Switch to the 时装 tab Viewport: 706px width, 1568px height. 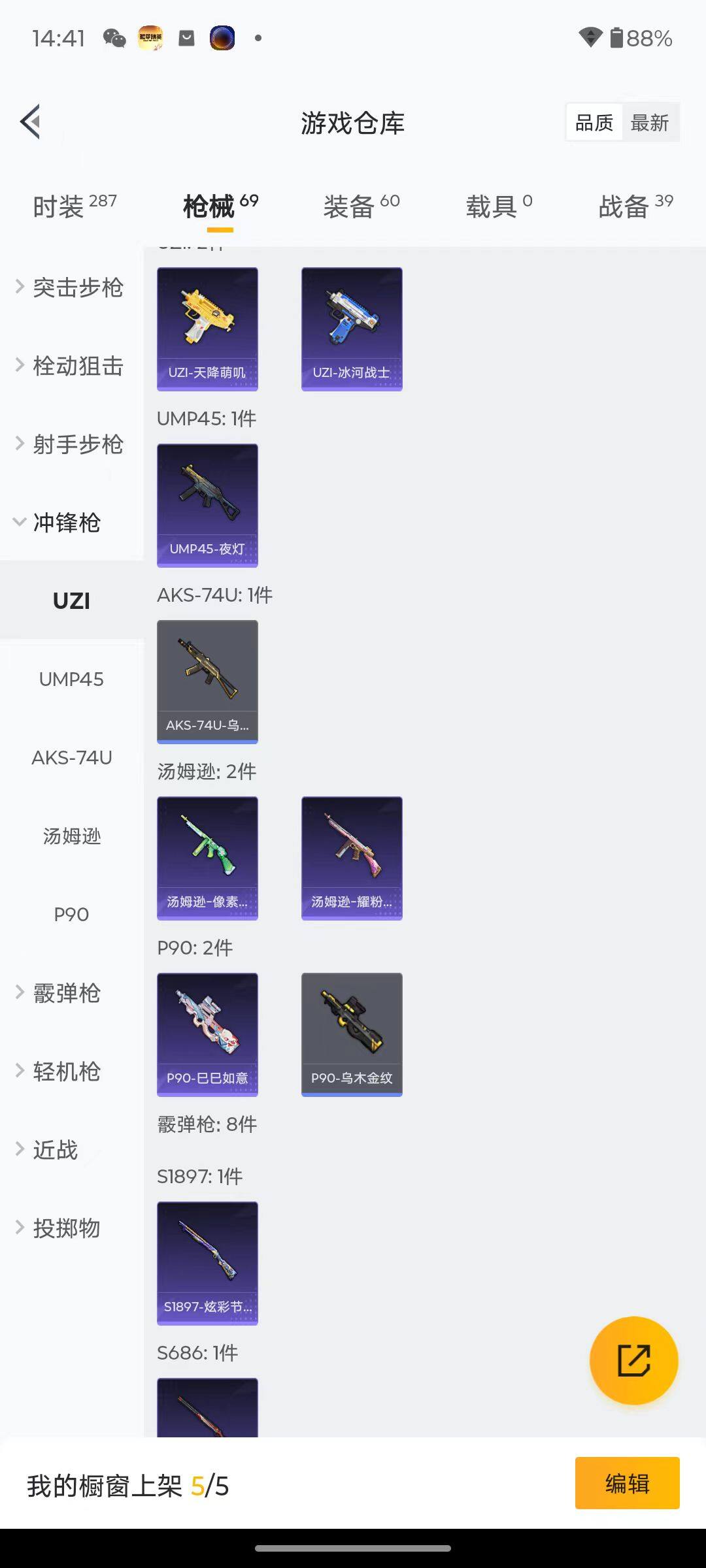[60, 204]
